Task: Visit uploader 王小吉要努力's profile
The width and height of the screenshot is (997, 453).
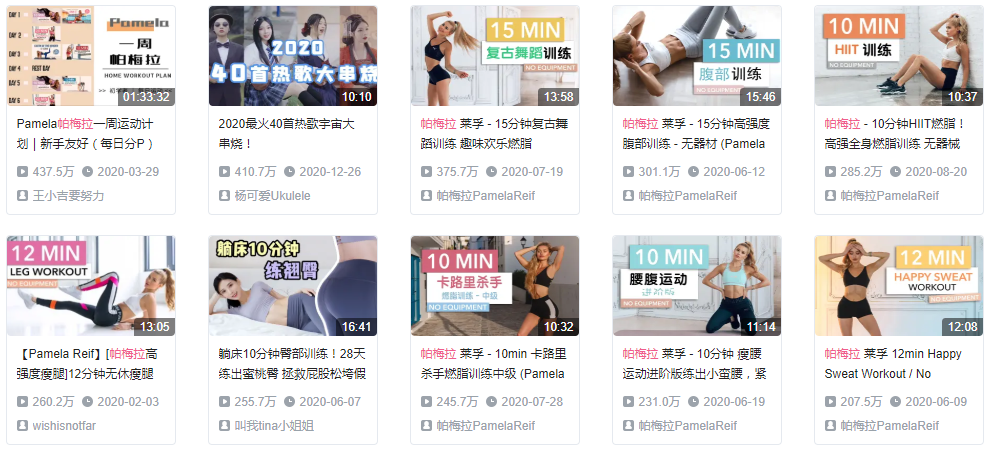Action: pos(68,196)
